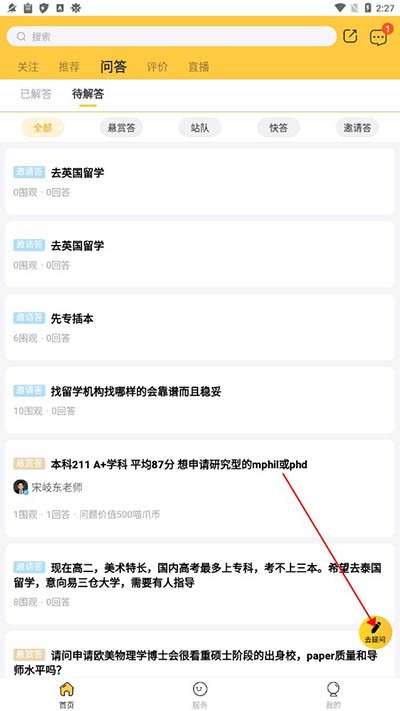Tap the share icon beside search
This screenshot has height=711, width=400.
tap(350, 36)
